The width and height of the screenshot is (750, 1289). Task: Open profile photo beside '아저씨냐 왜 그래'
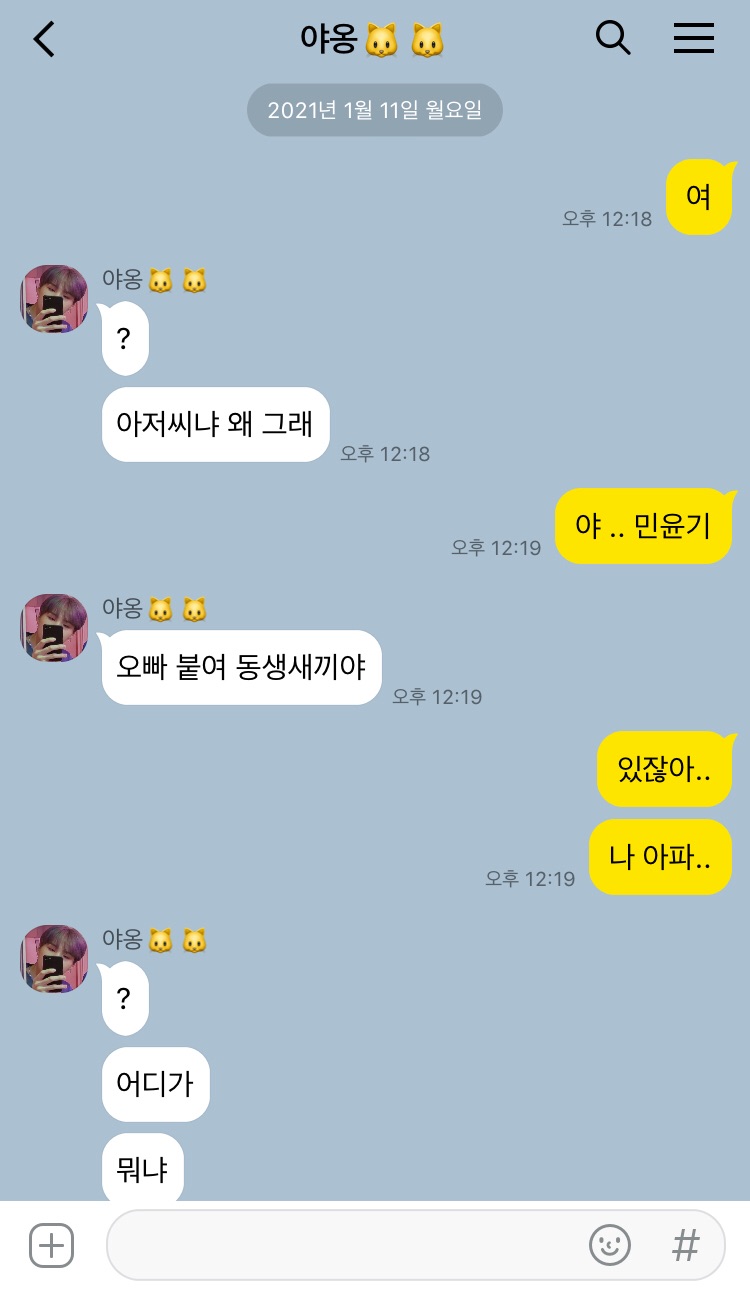[x=54, y=299]
